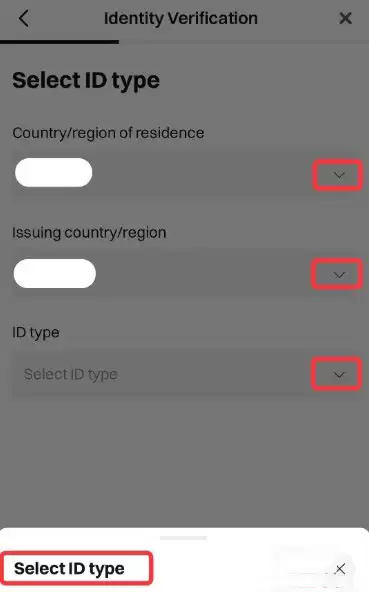Screen dimensions: 369x592
Task: Go back from Identity Verification
Action: tap(24, 18)
